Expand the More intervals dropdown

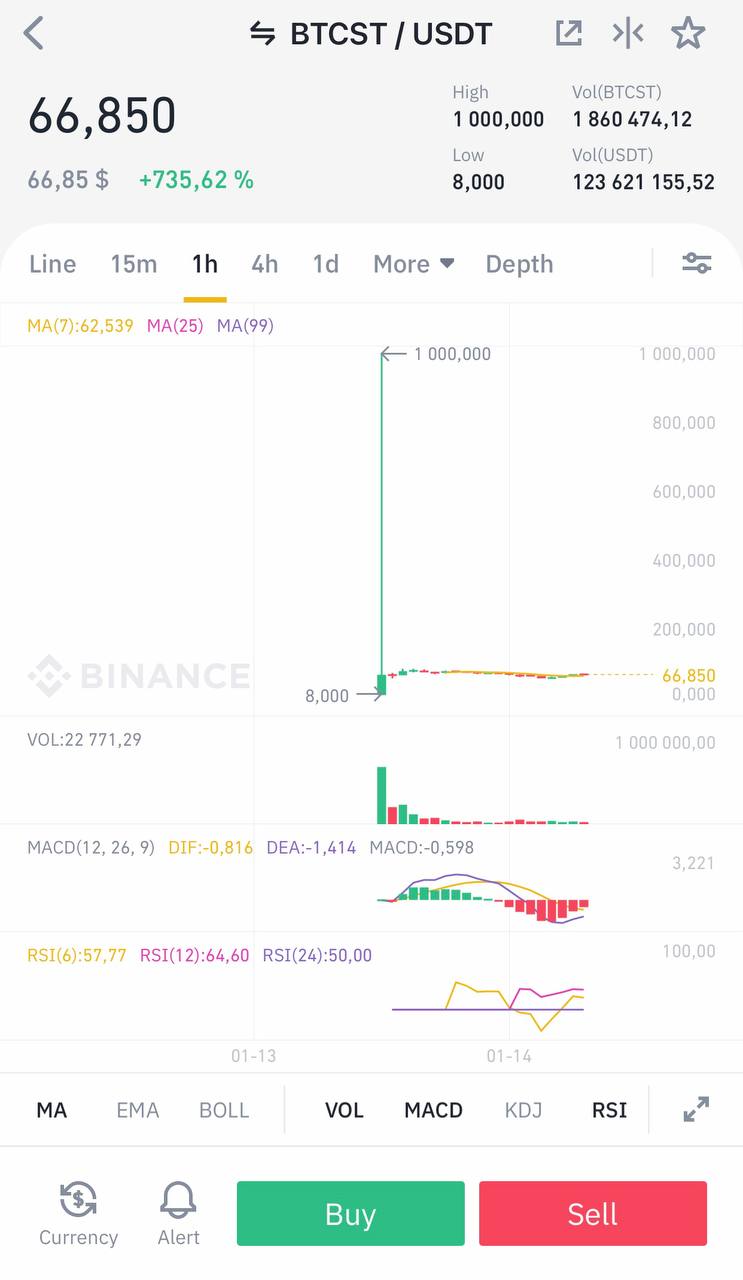[x=413, y=264]
